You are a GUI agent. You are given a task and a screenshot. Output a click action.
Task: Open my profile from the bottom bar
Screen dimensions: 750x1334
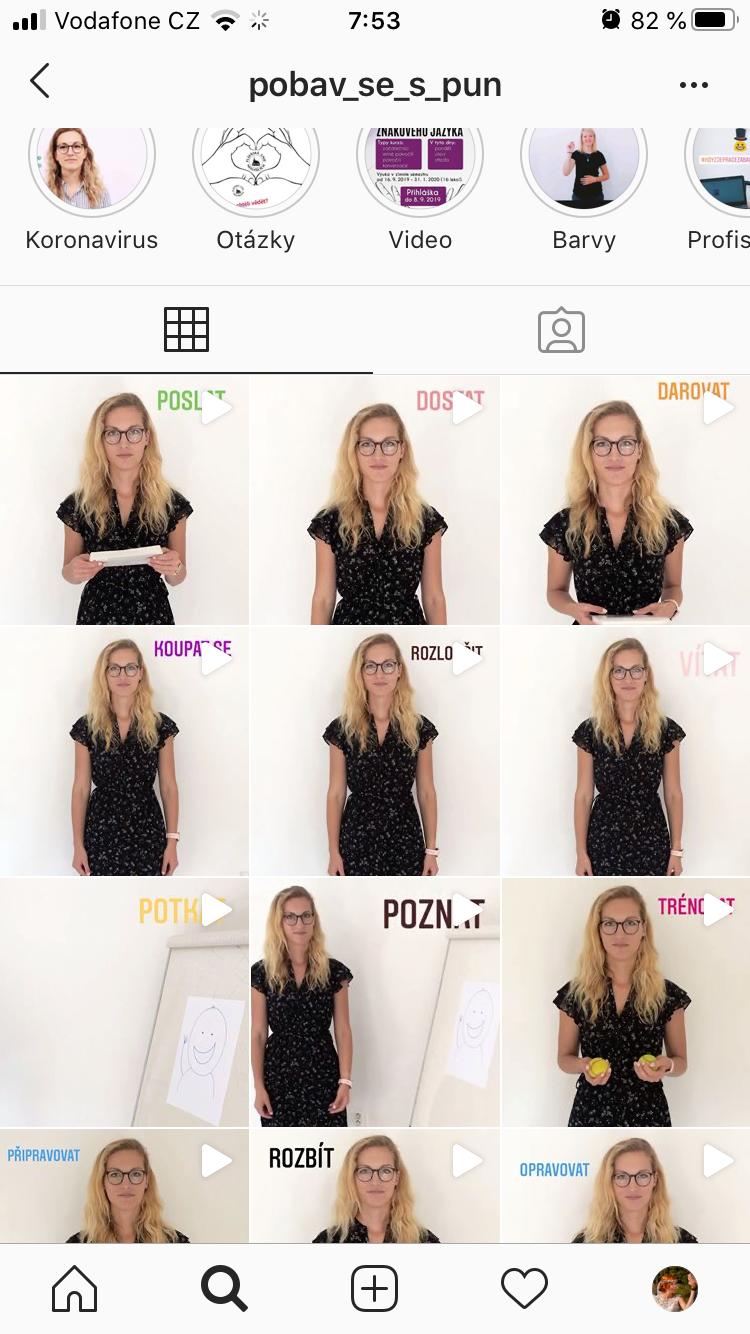tap(675, 1289)
